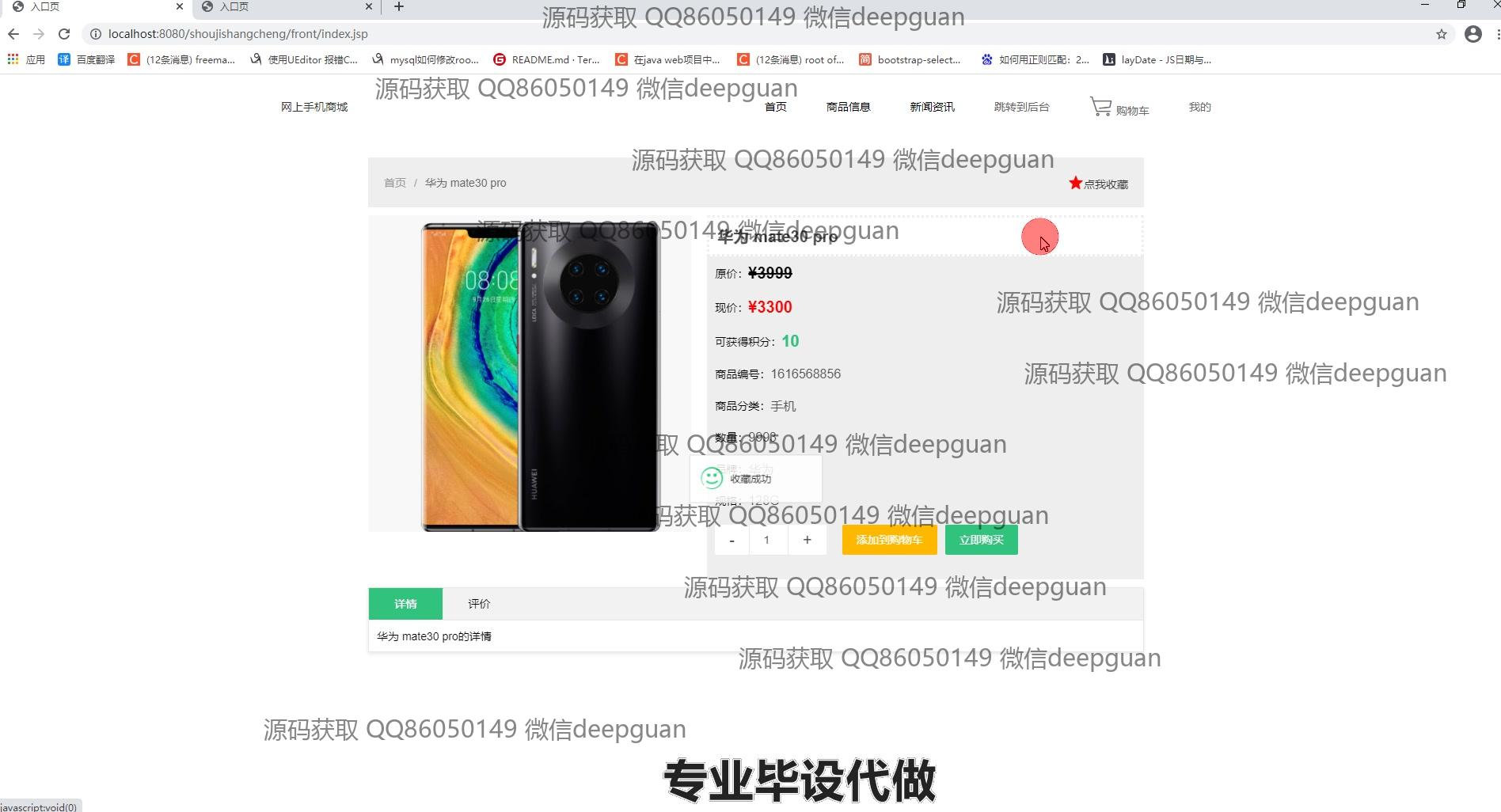Switch to the 评价 tab

479,604
